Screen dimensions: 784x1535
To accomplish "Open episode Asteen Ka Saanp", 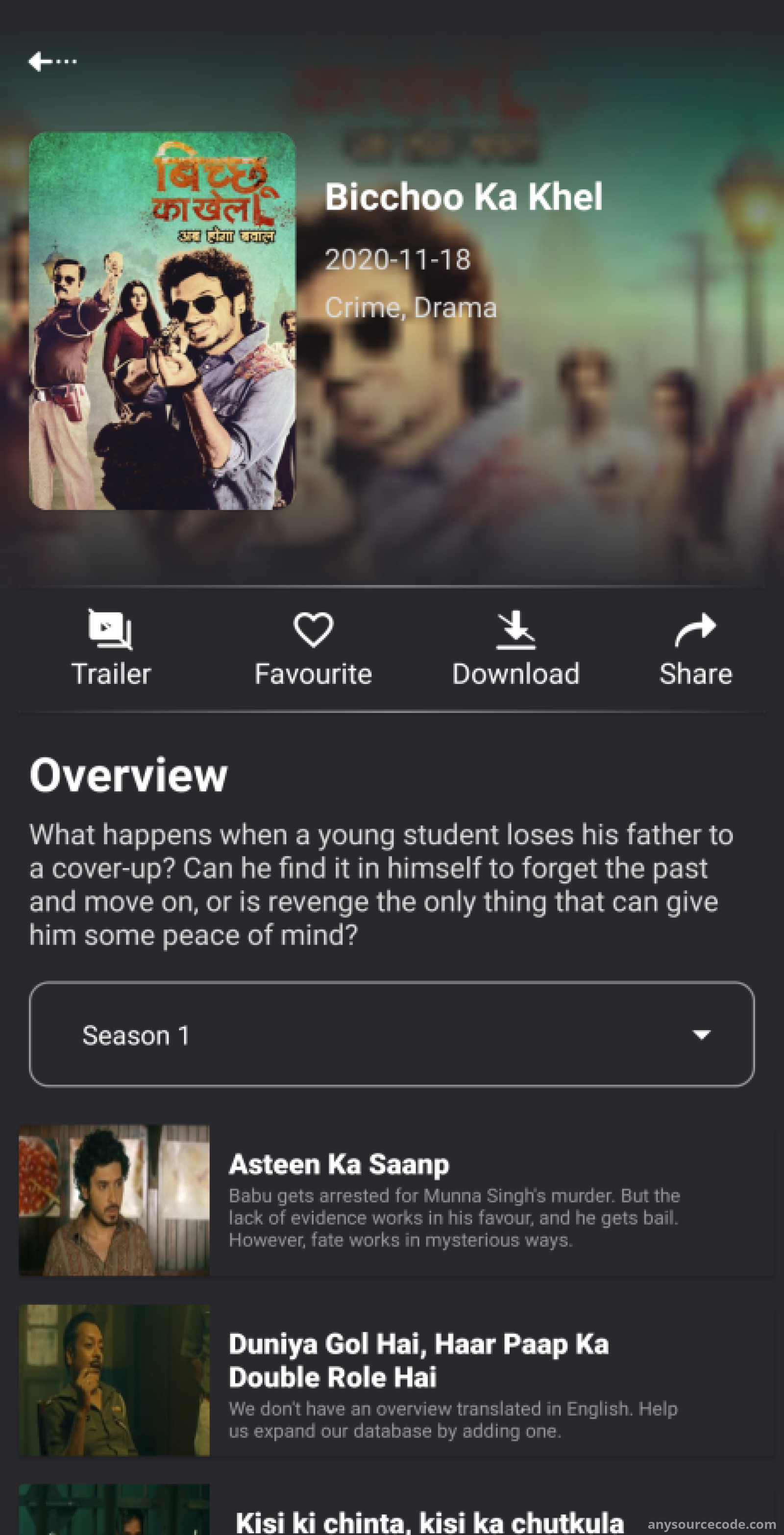I will 395,1200.
